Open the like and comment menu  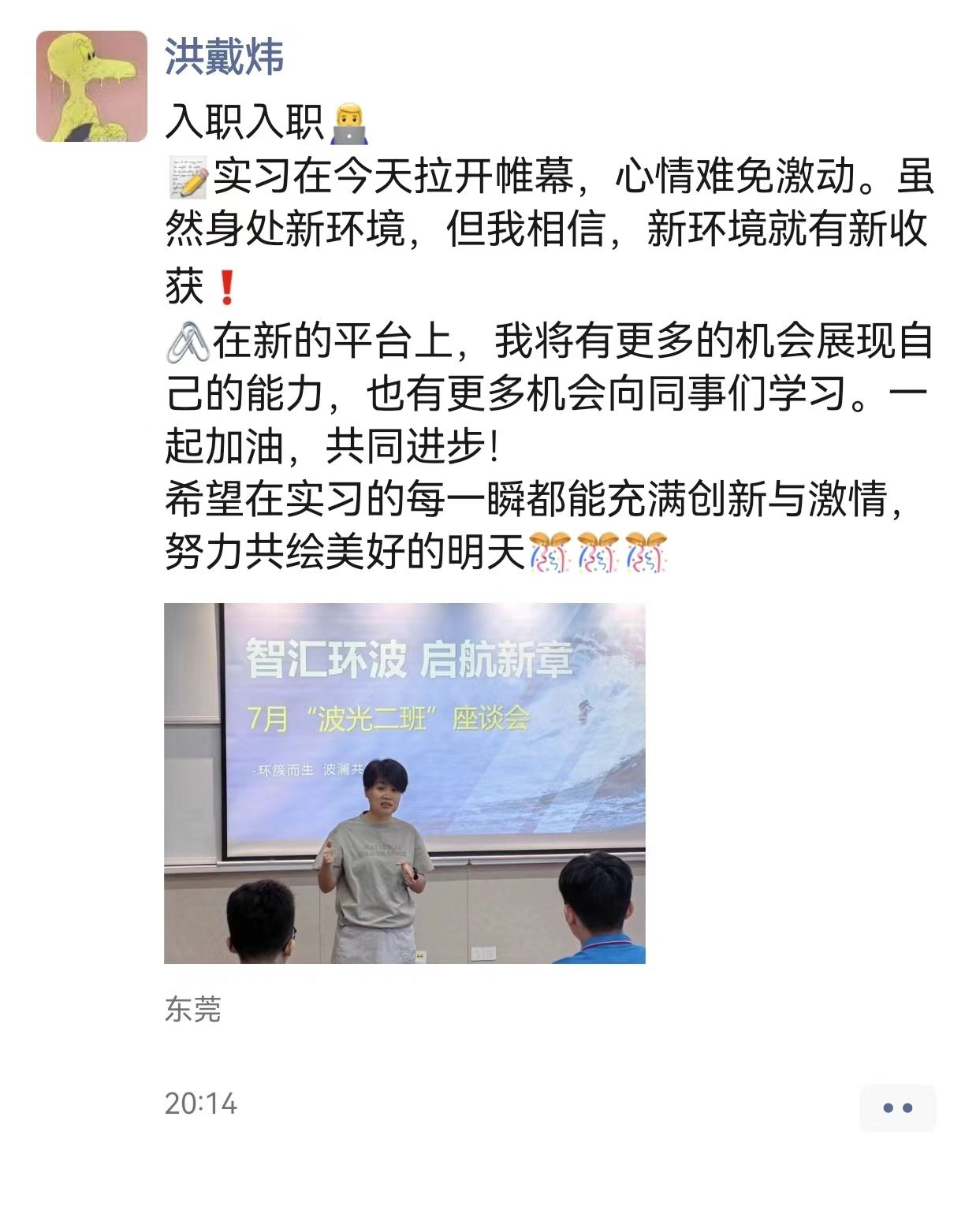(897, 1107)
